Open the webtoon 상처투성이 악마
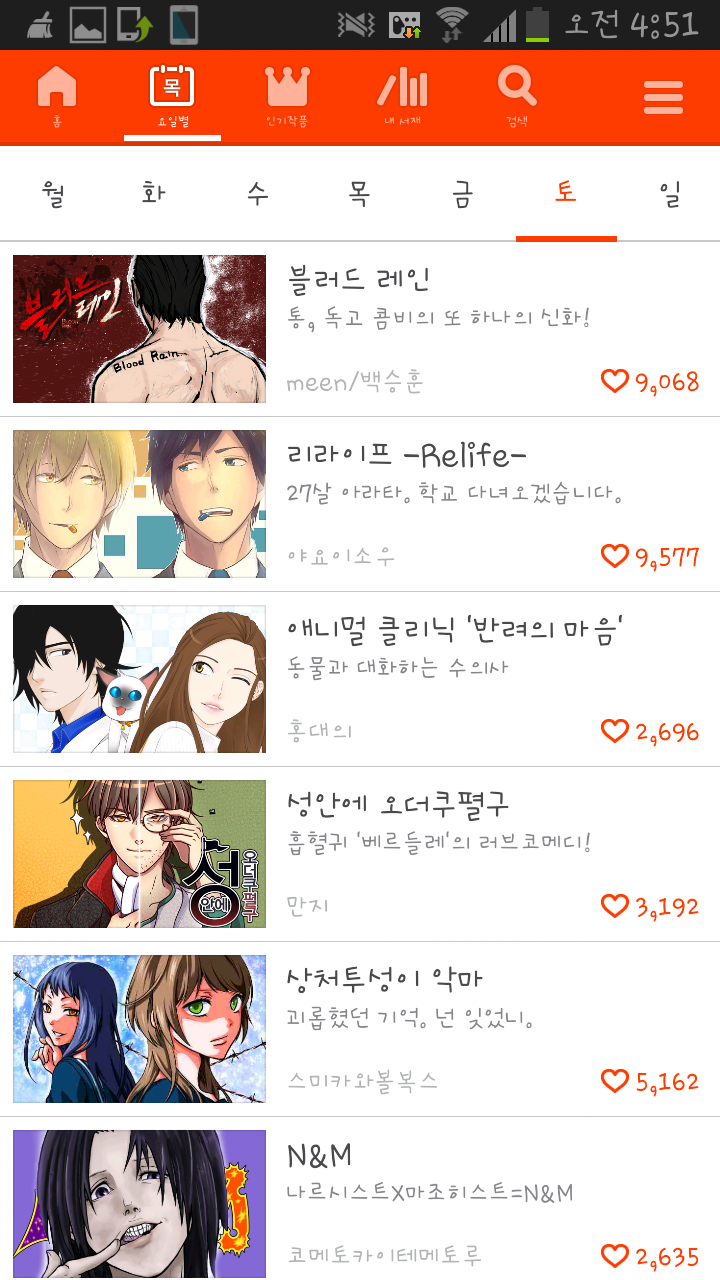Viewport: 720px width, 1280px height. [360, 1029]
